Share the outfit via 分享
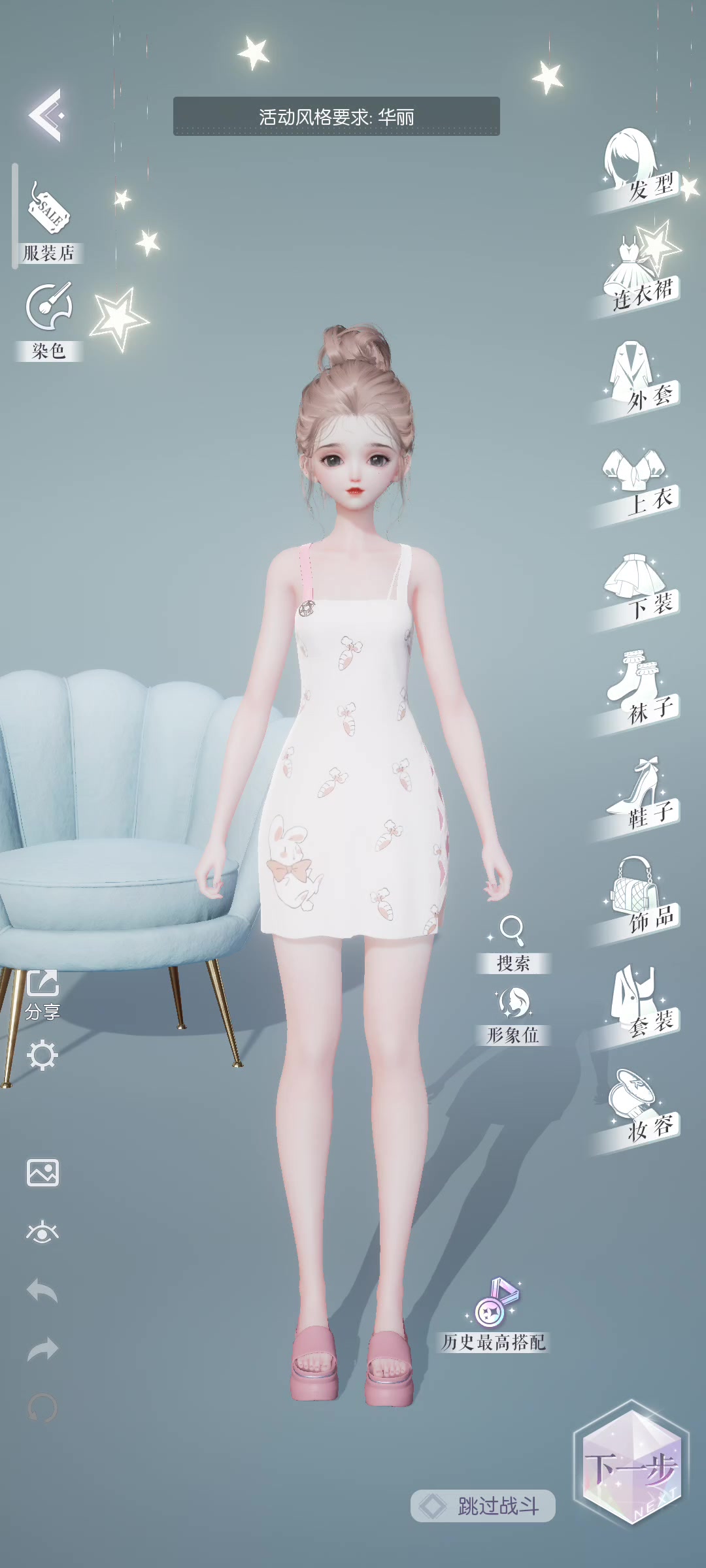Image resolution: width=706 pixels, height=1568 pixels. coord(42,994)
